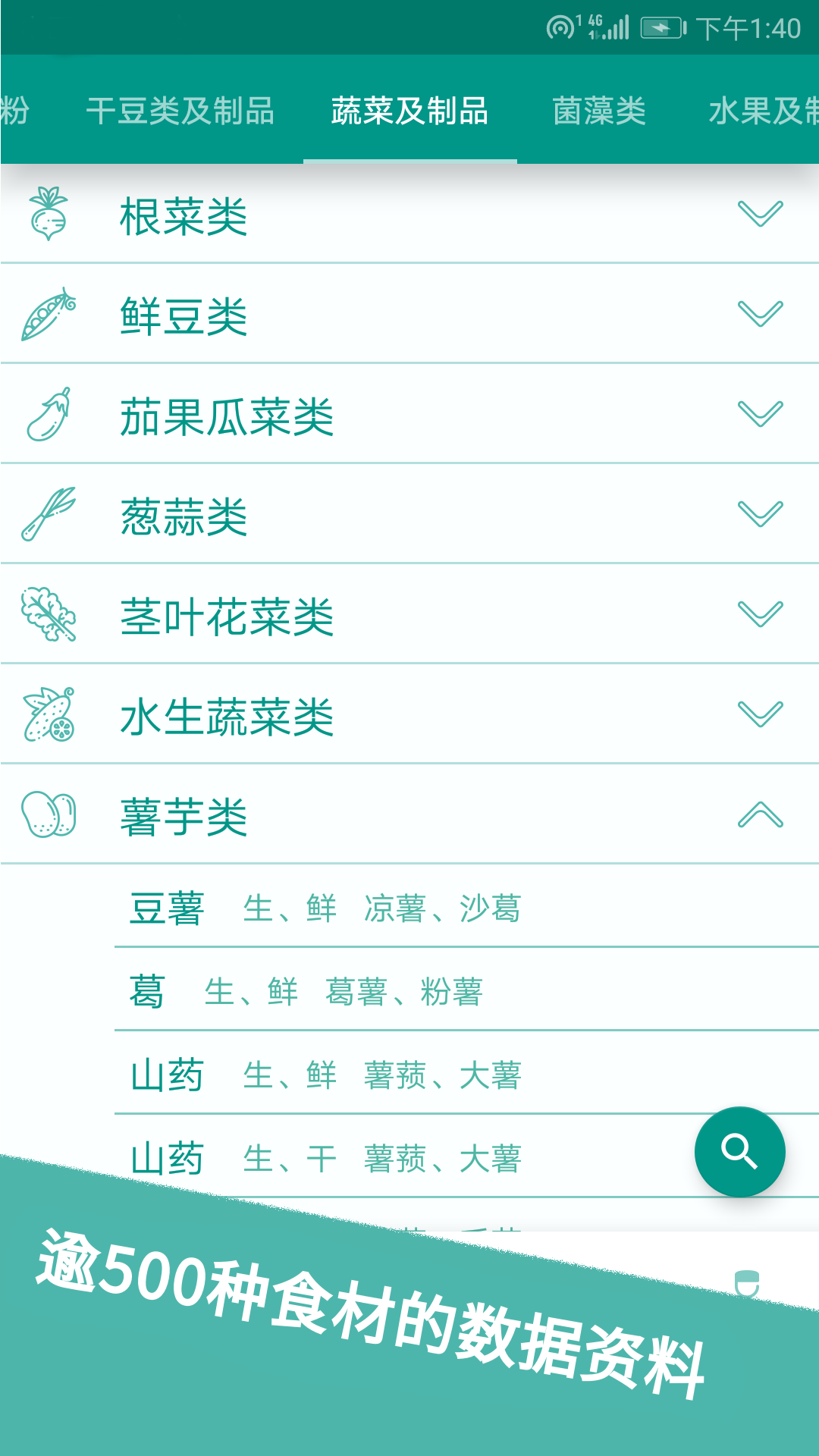Switch to the 干豆类及制品 tab

(x=180, y=111)
